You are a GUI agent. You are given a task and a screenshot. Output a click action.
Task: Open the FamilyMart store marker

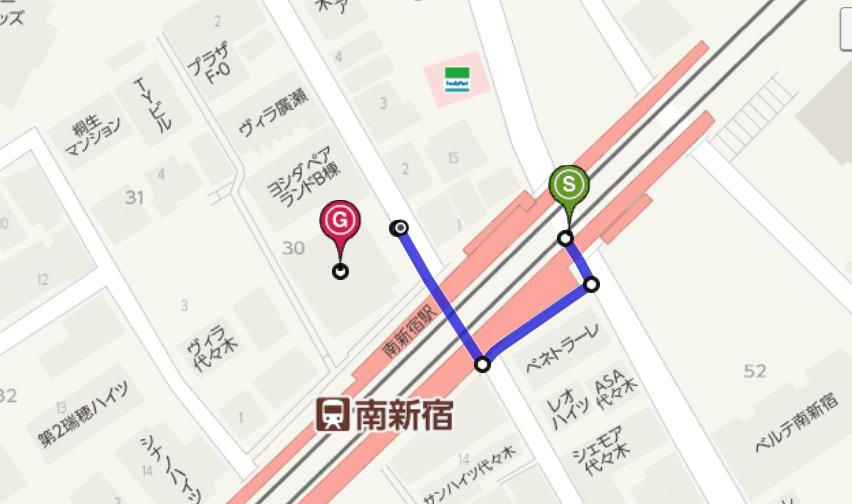click(458, 79)
